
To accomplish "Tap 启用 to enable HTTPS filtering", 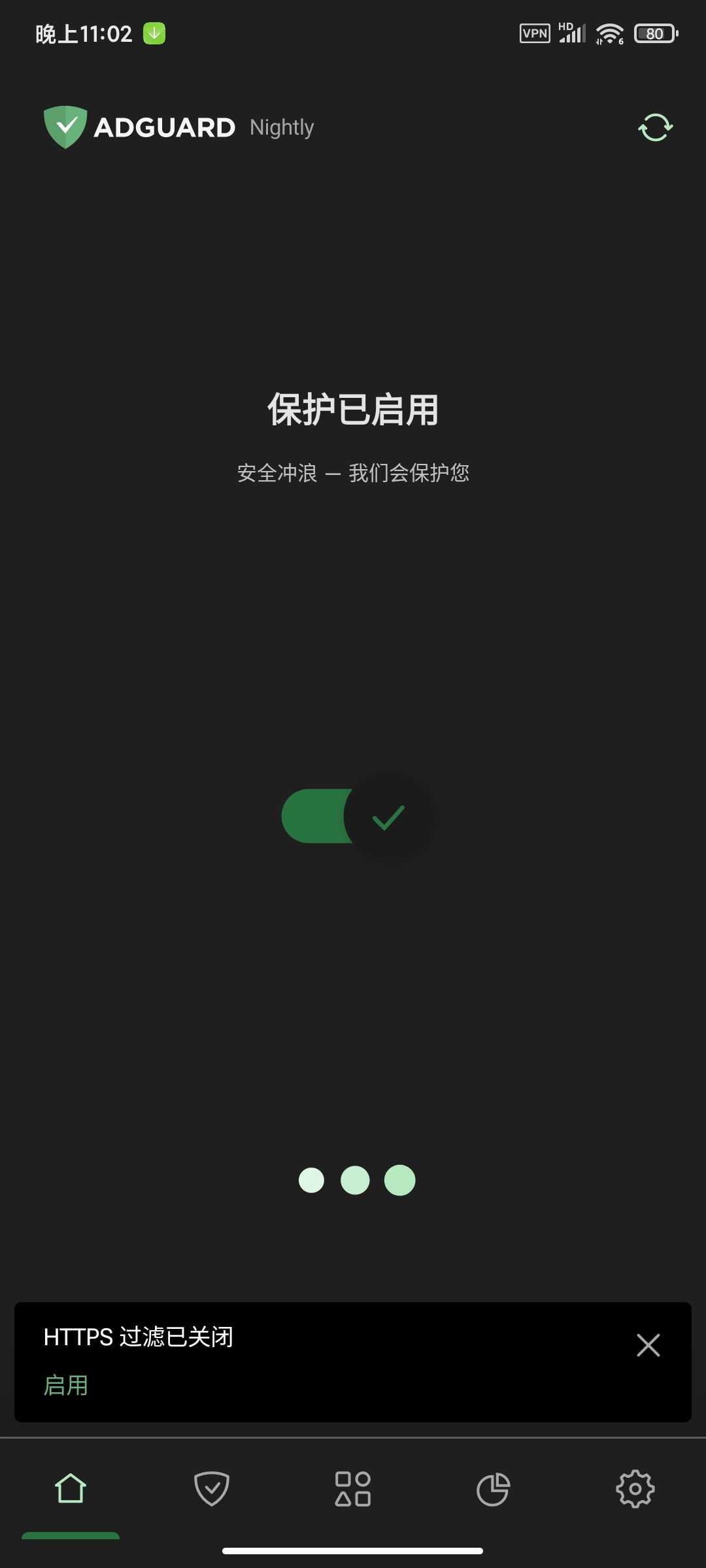I will tap(65, 1385).
